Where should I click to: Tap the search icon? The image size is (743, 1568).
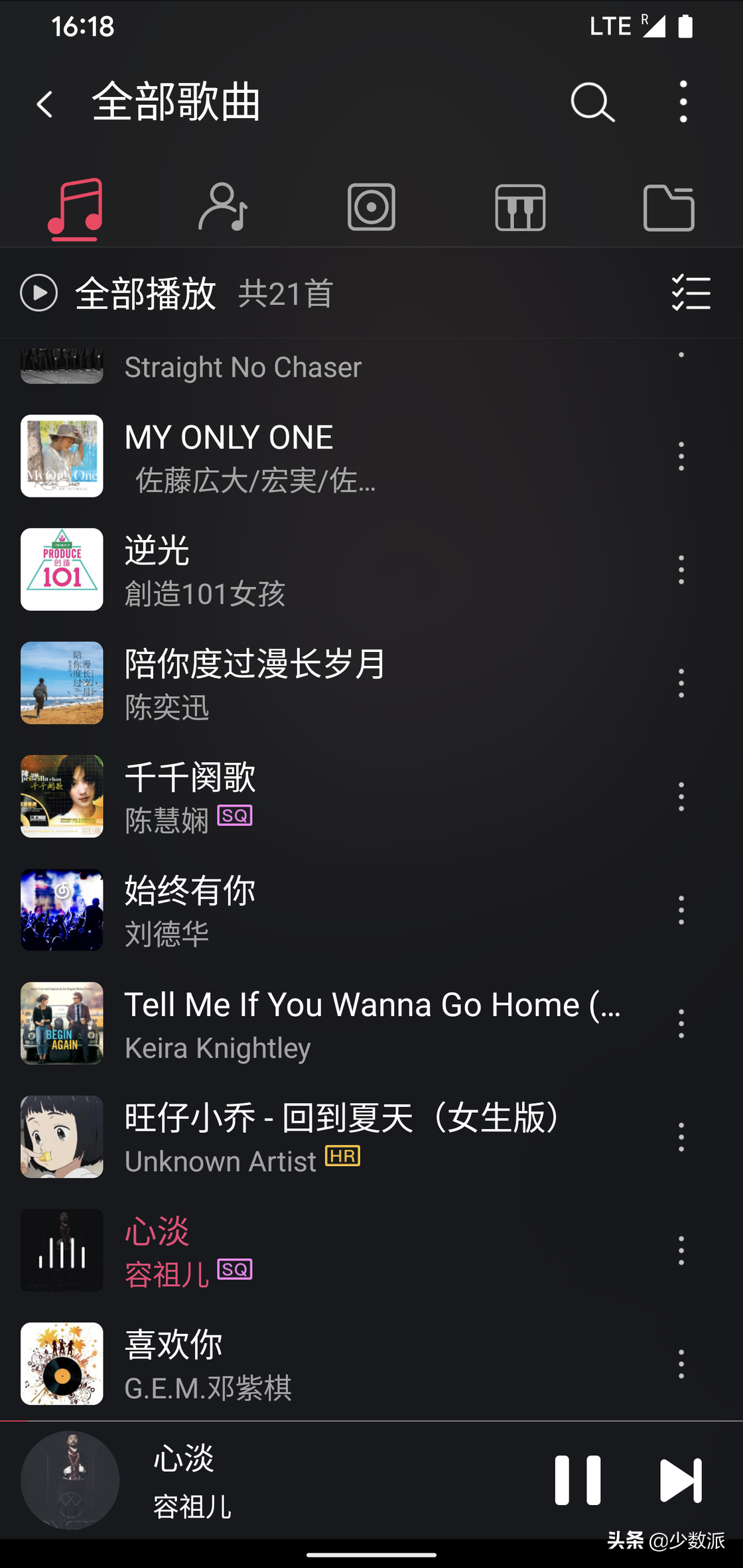point(592,103)
